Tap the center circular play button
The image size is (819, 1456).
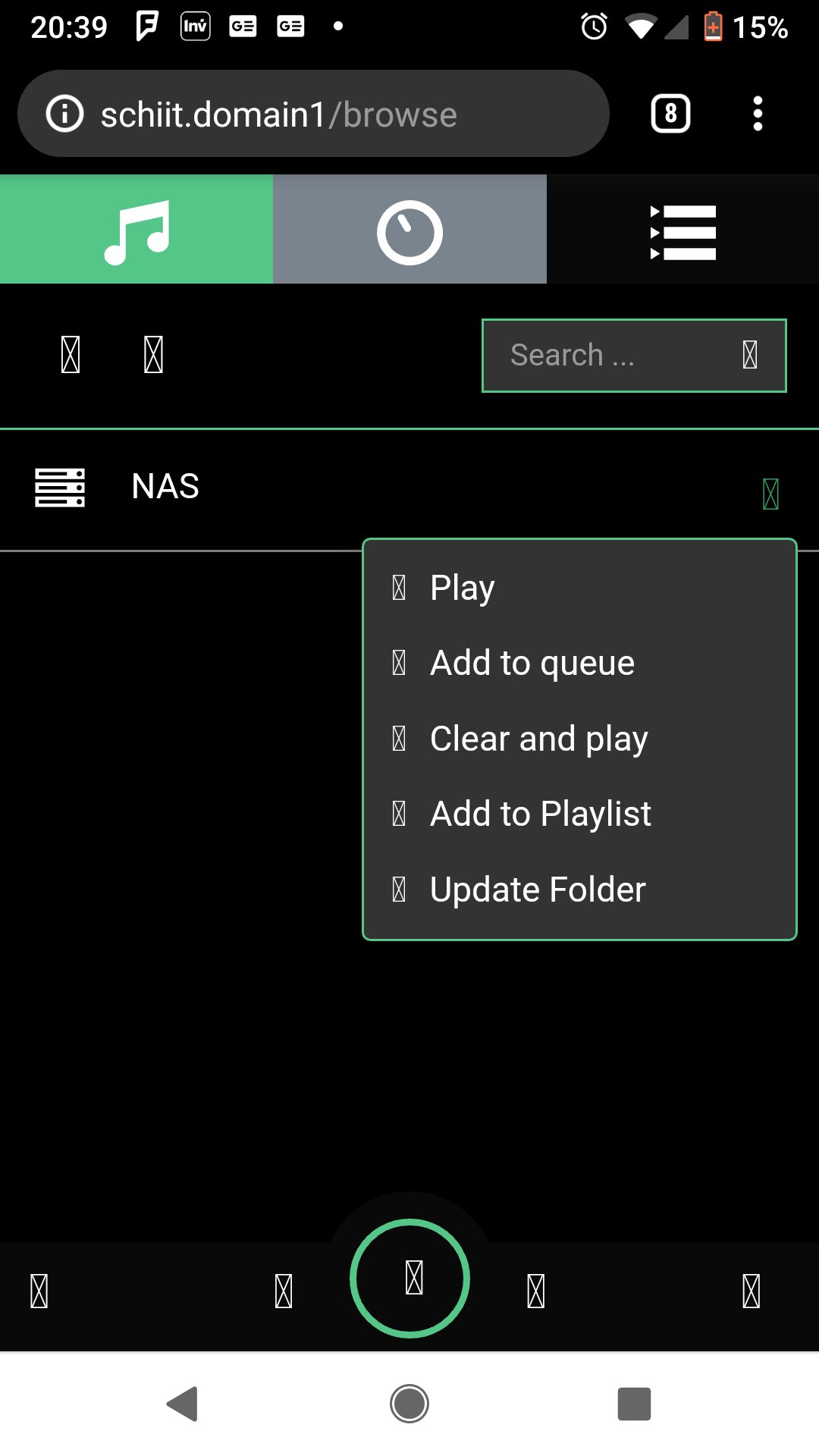(x=409, y=1279)
